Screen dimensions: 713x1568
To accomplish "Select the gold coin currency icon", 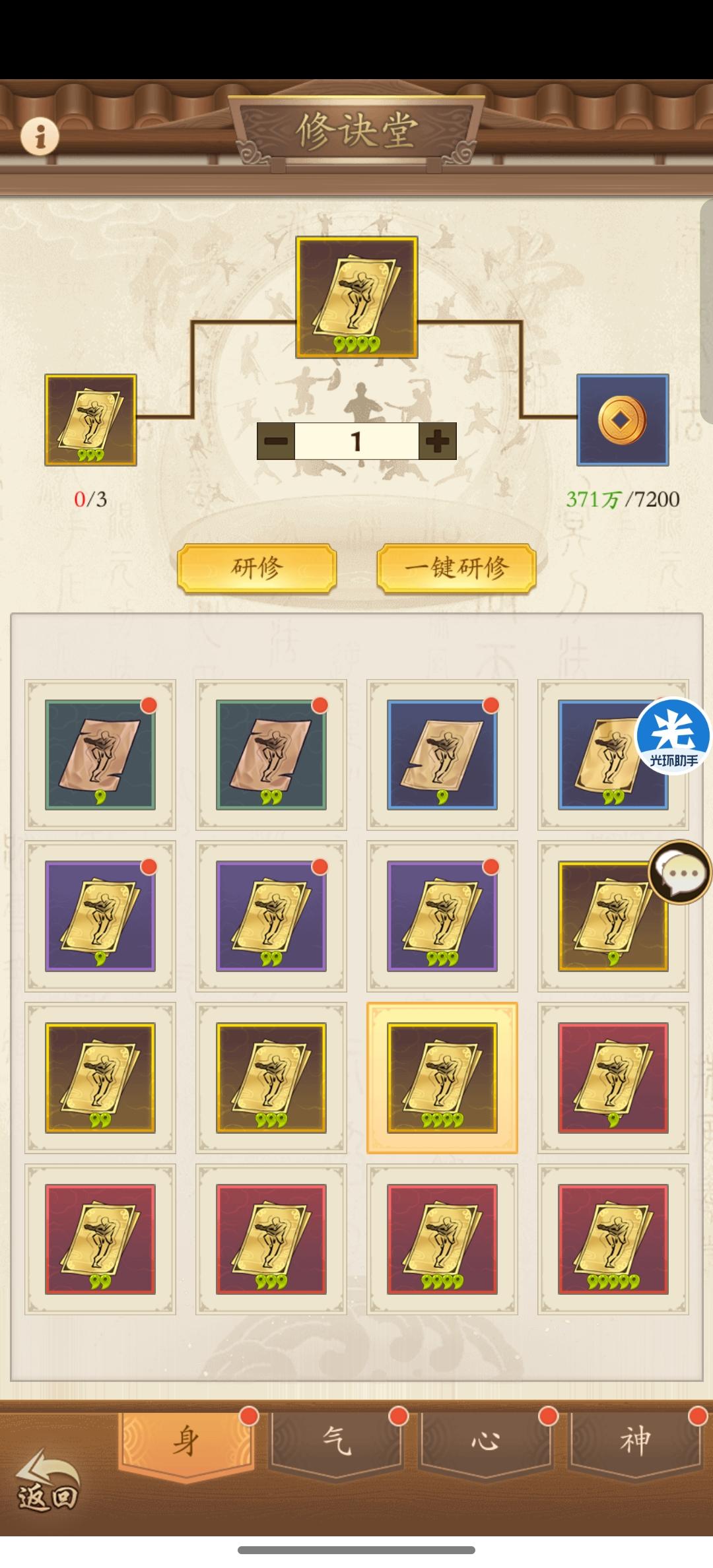I will point(621,421).
